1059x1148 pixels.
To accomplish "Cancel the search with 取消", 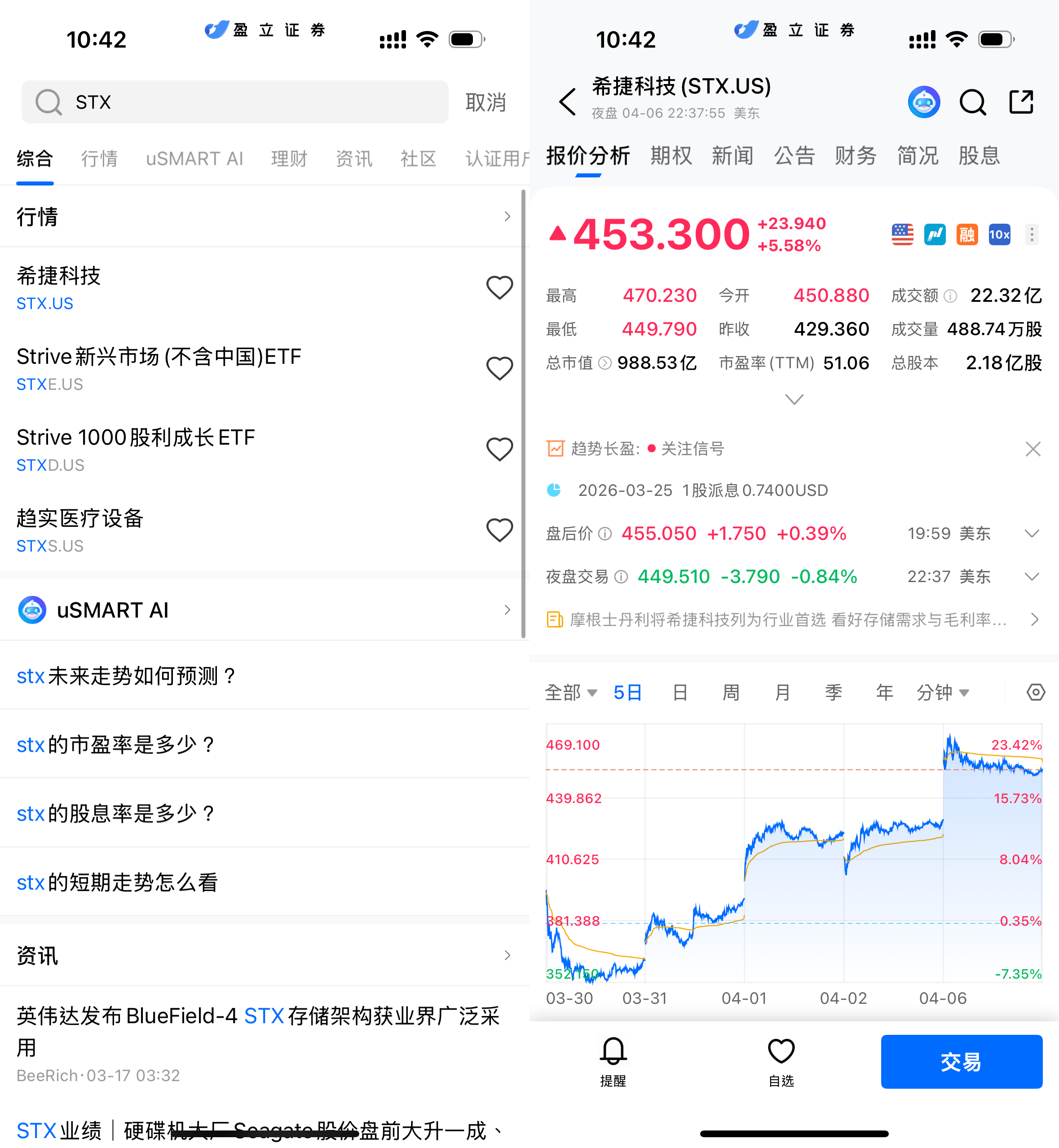I will click(x=485, y=102).
